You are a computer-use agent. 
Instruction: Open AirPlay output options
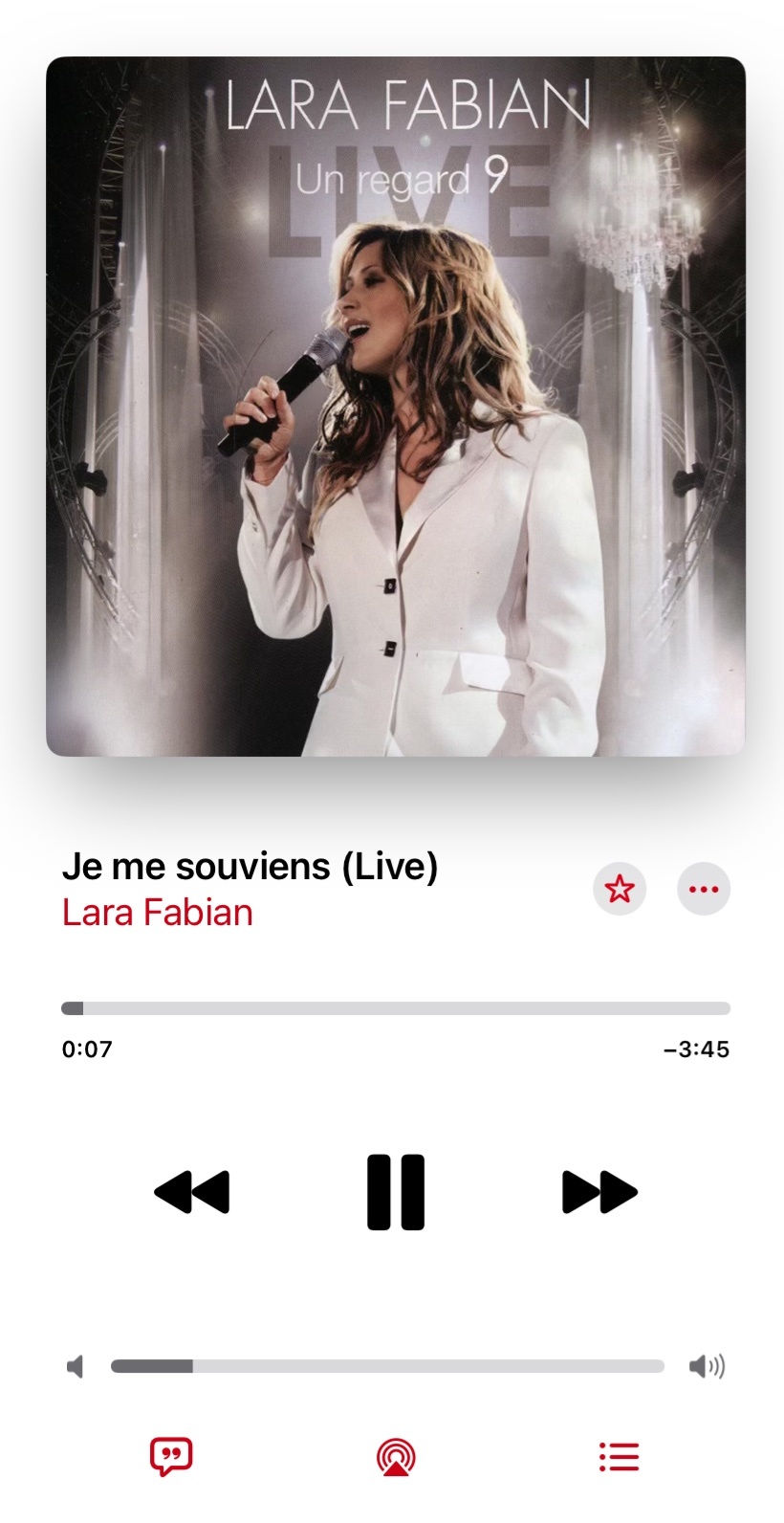(396, 1457)
